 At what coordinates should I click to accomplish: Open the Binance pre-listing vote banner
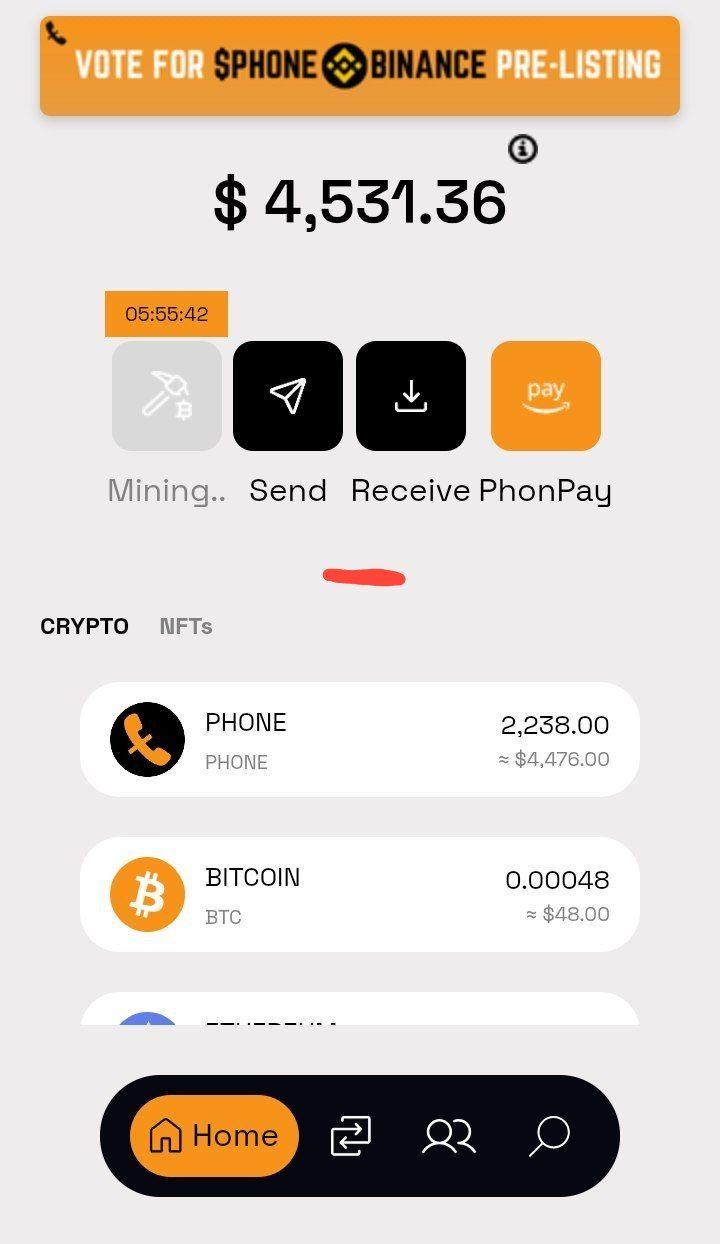(x=360, y=66)
